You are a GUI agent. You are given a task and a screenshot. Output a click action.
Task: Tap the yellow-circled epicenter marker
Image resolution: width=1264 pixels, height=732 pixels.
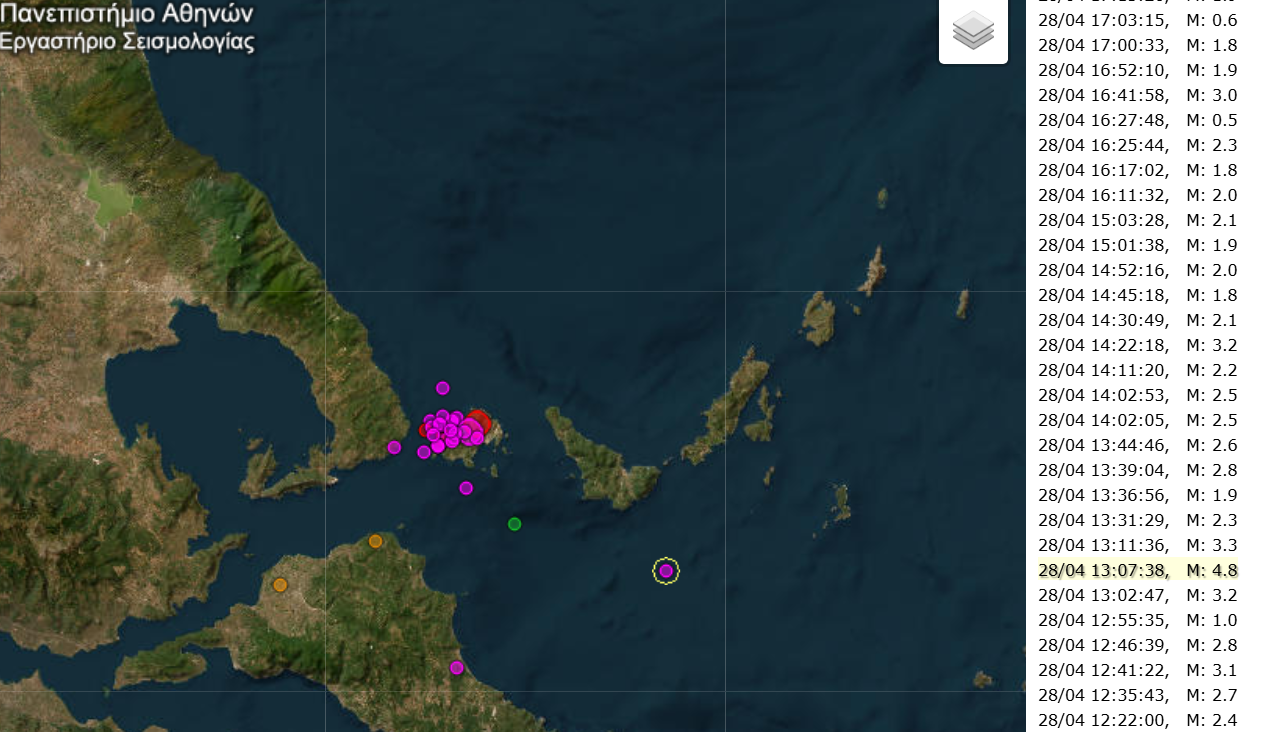click(x=666, y=571)
